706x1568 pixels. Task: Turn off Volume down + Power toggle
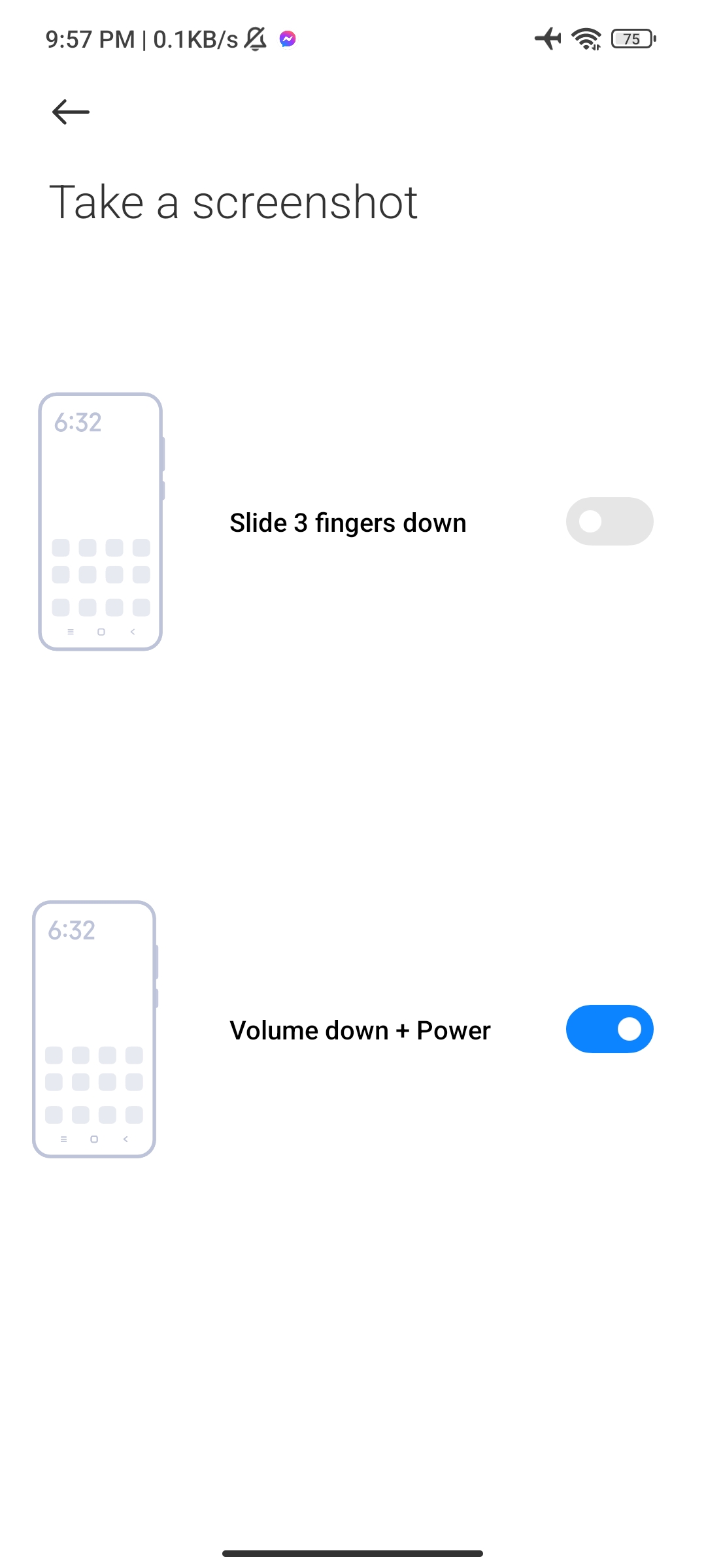point(609,1029)
